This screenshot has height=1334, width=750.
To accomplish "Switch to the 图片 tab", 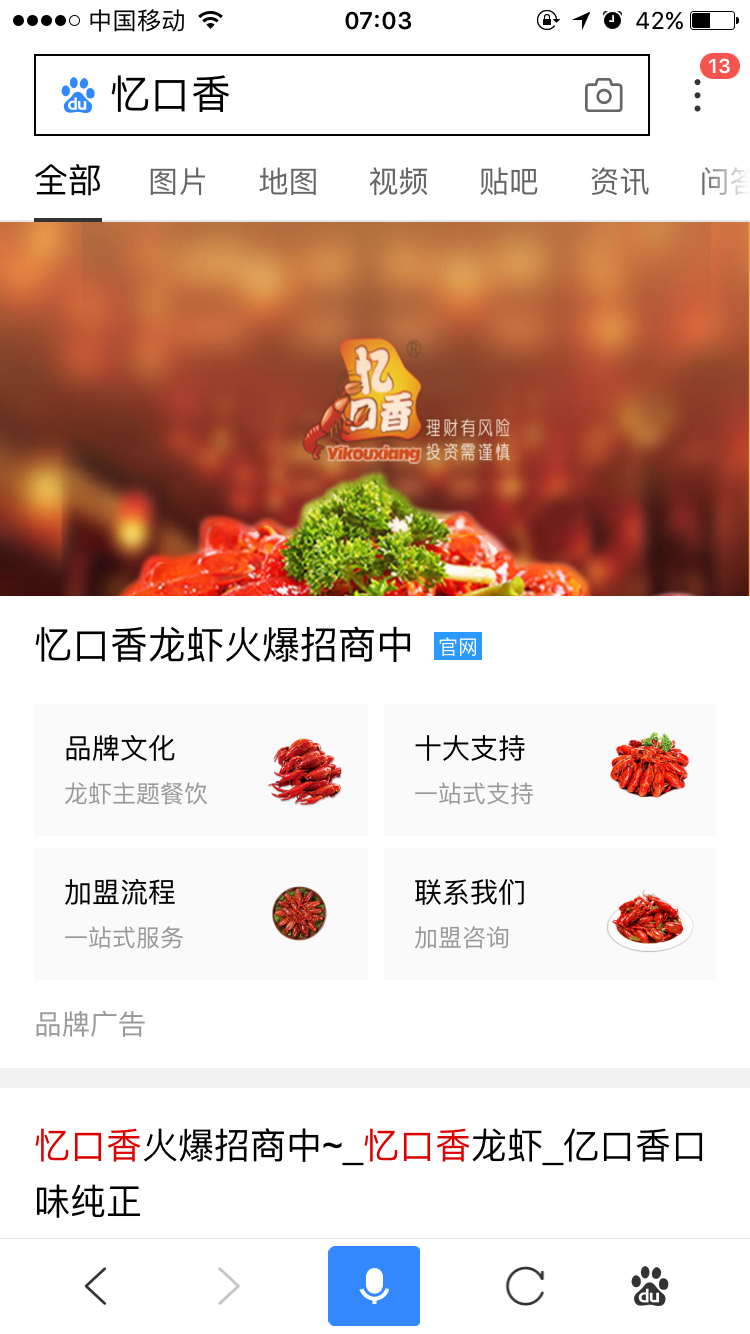I will tap(177, 182).
